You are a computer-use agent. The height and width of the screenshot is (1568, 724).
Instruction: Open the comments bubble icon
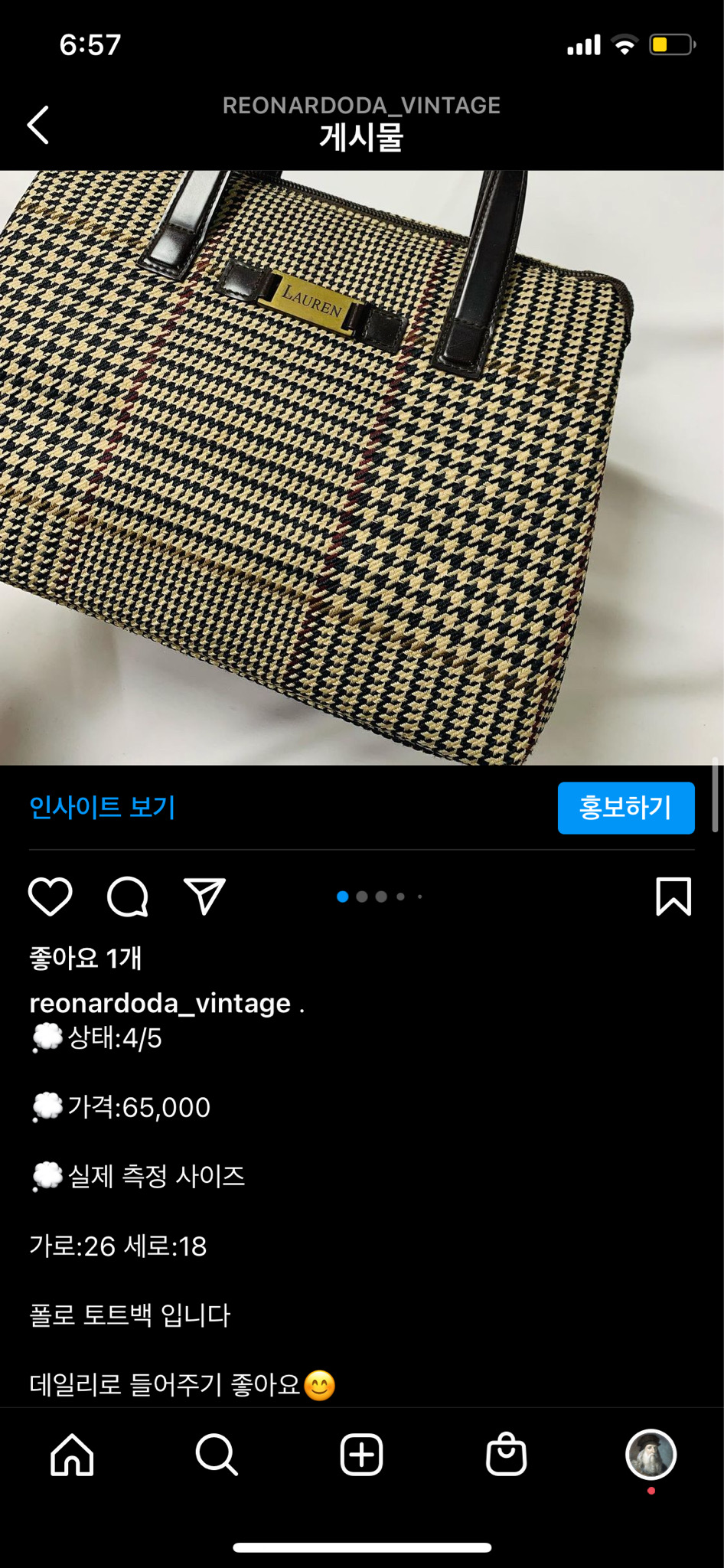(x=129, y=898)
